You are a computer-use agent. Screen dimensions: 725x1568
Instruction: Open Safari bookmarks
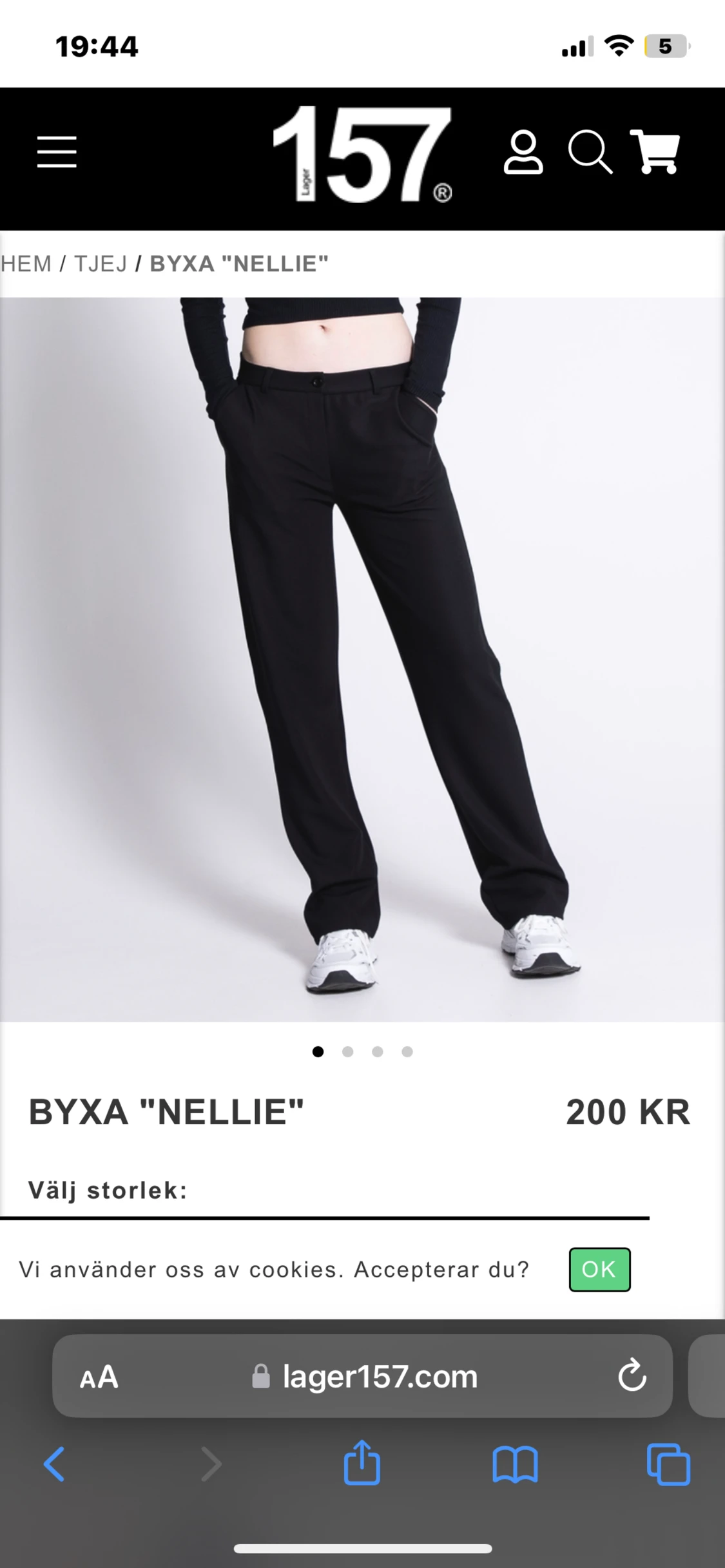515,1465
